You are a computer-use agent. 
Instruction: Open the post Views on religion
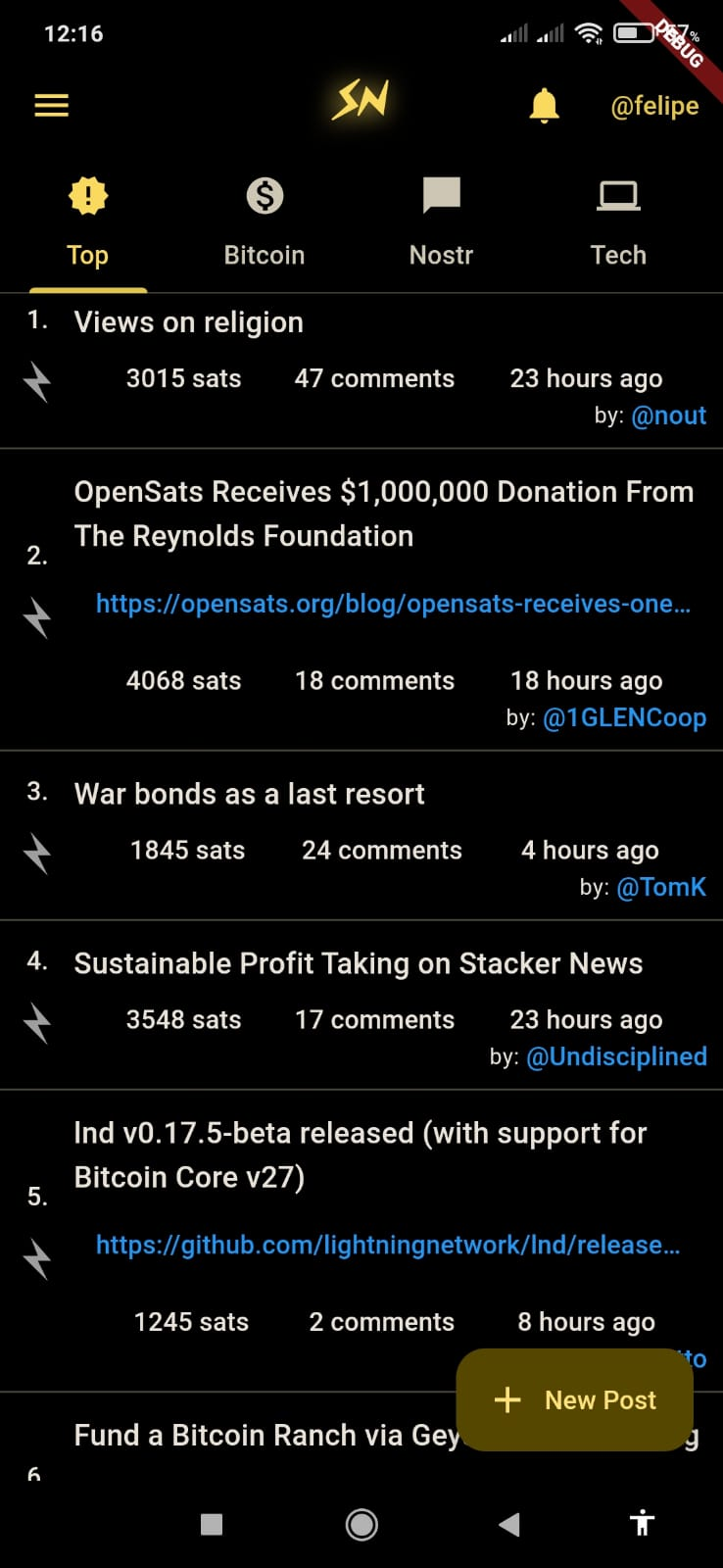coord(189,322)
